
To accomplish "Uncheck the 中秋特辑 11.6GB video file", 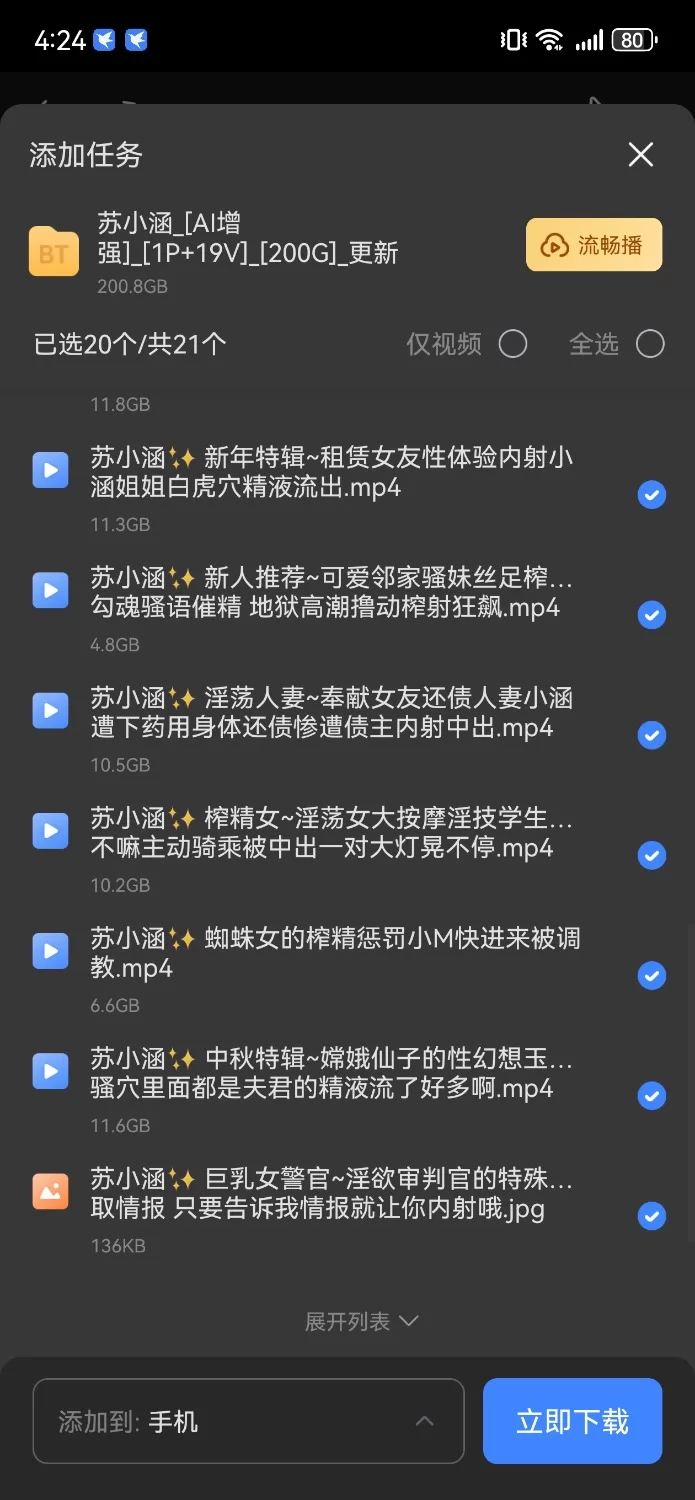I will [x=652, y=1095].
